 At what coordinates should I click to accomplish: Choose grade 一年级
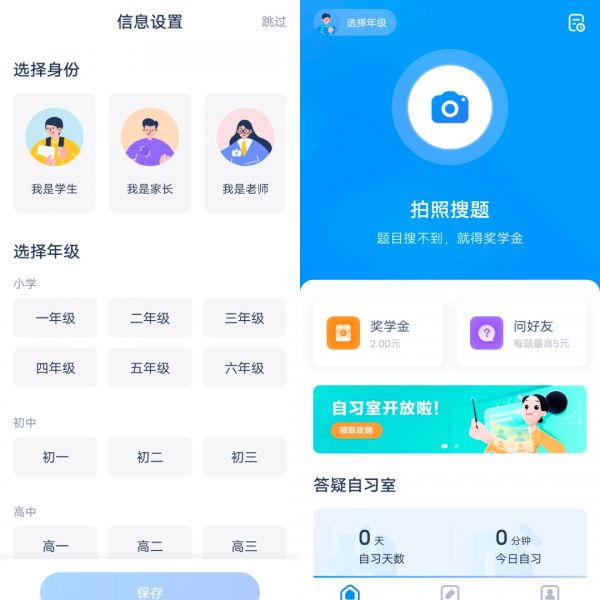click(x=55, y=318)
